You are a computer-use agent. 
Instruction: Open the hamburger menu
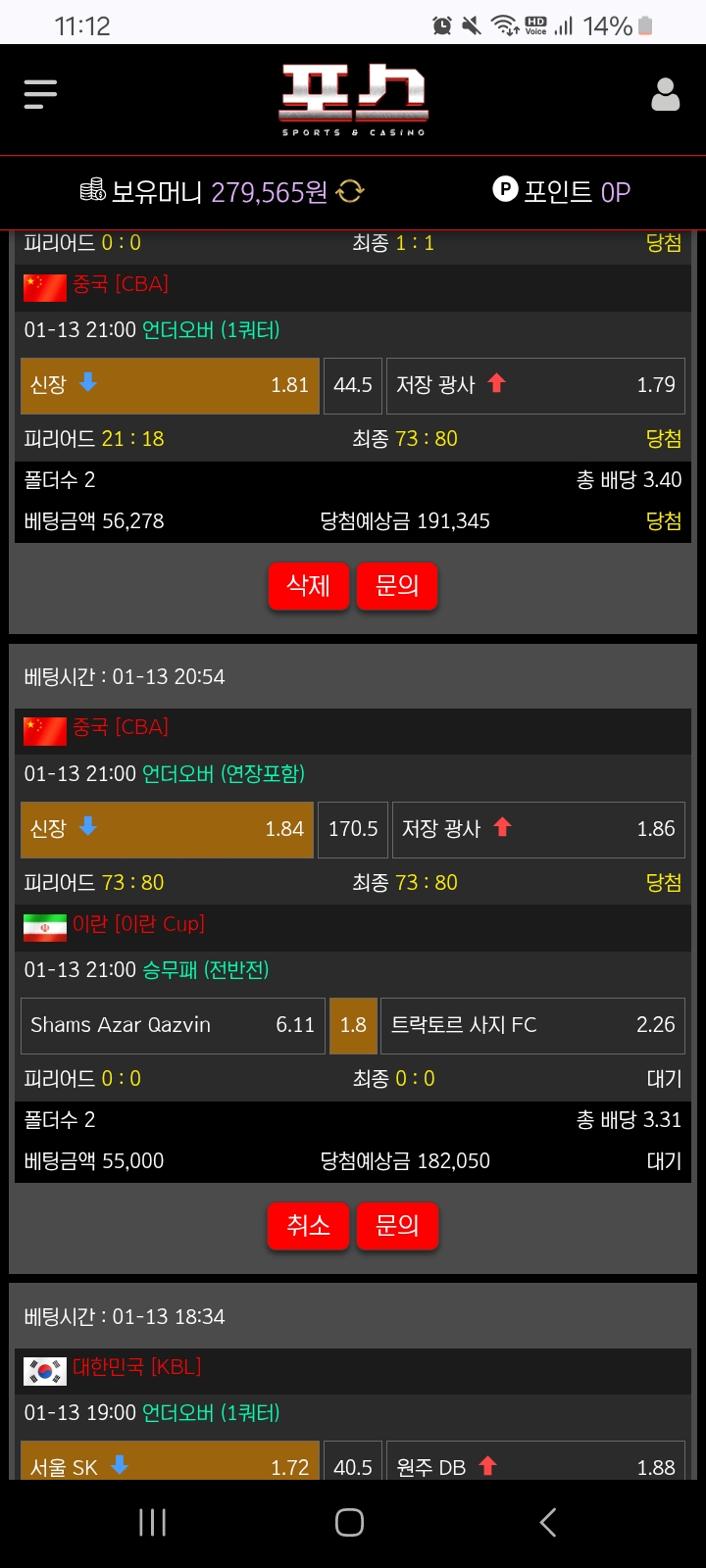(x=40, y=94)
